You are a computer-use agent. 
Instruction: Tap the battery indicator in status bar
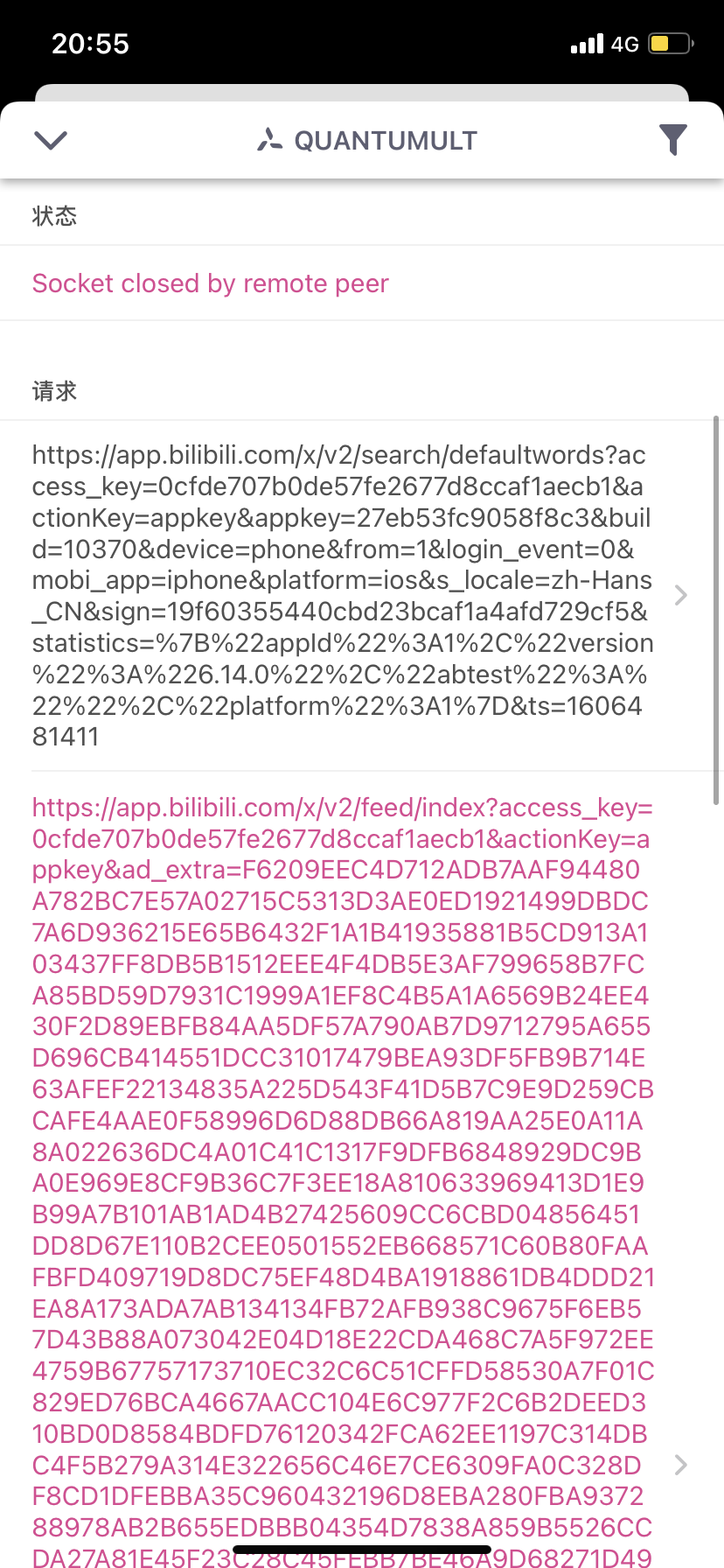click(x=667, y=43)
